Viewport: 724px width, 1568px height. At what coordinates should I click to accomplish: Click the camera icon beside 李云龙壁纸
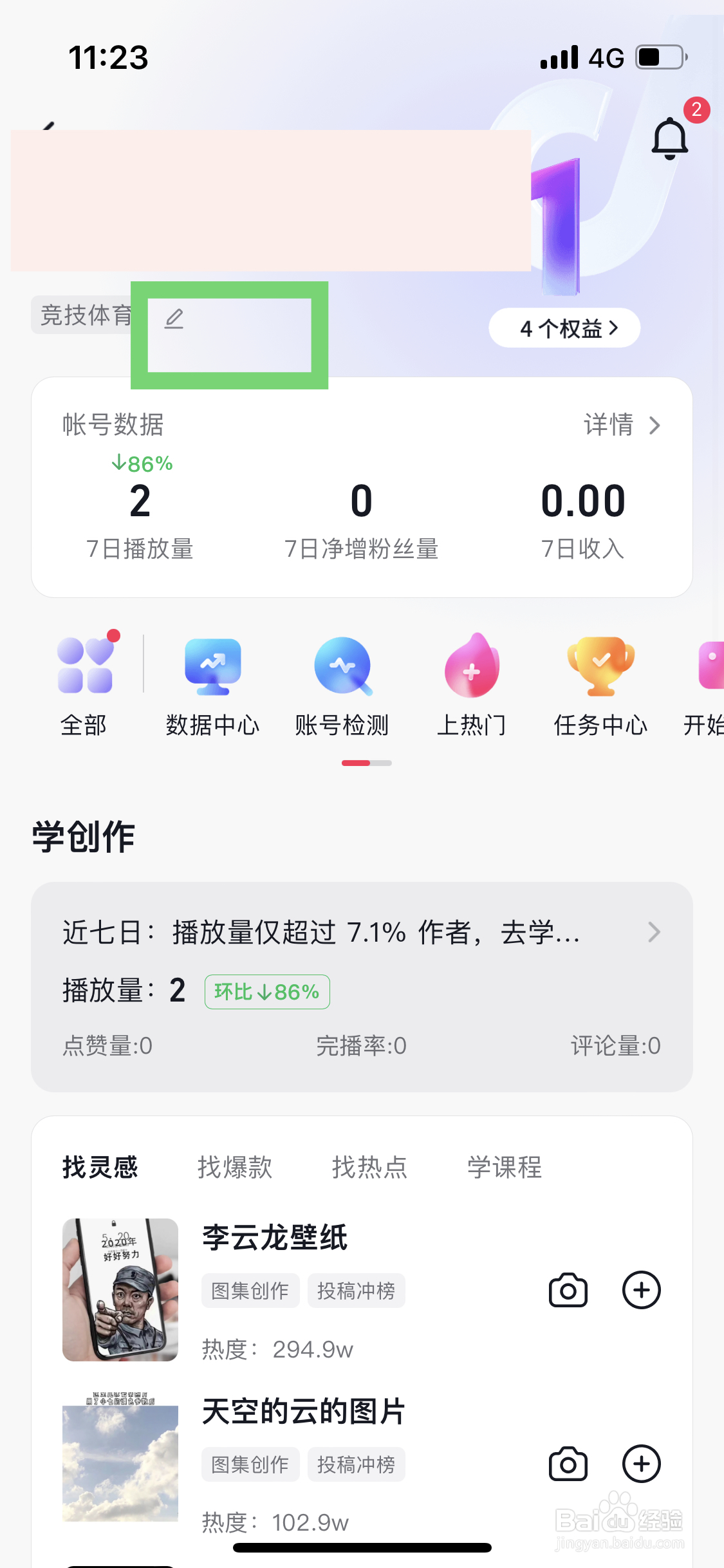coord(567,1290)
